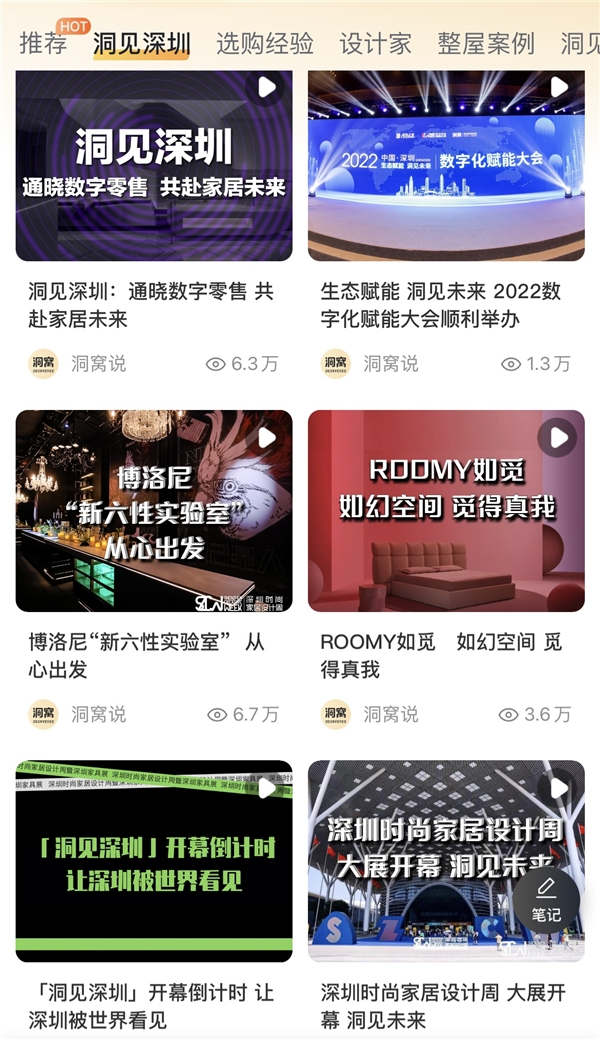600x1040 pixels.
Task: Open 洞窝说 profile under the 1.3万 views post
Action: (370, 364)
